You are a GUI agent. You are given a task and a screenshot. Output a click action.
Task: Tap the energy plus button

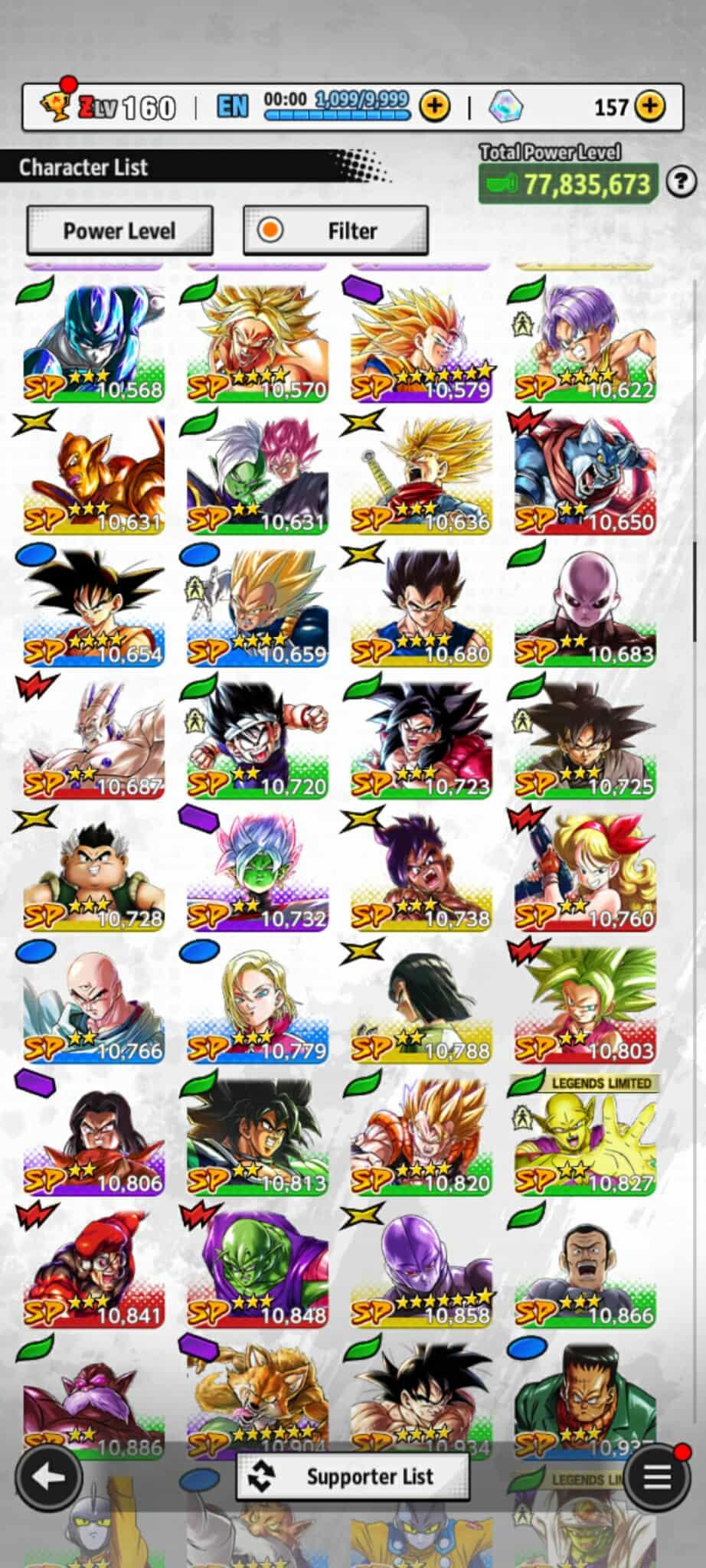tap(434, 106)
